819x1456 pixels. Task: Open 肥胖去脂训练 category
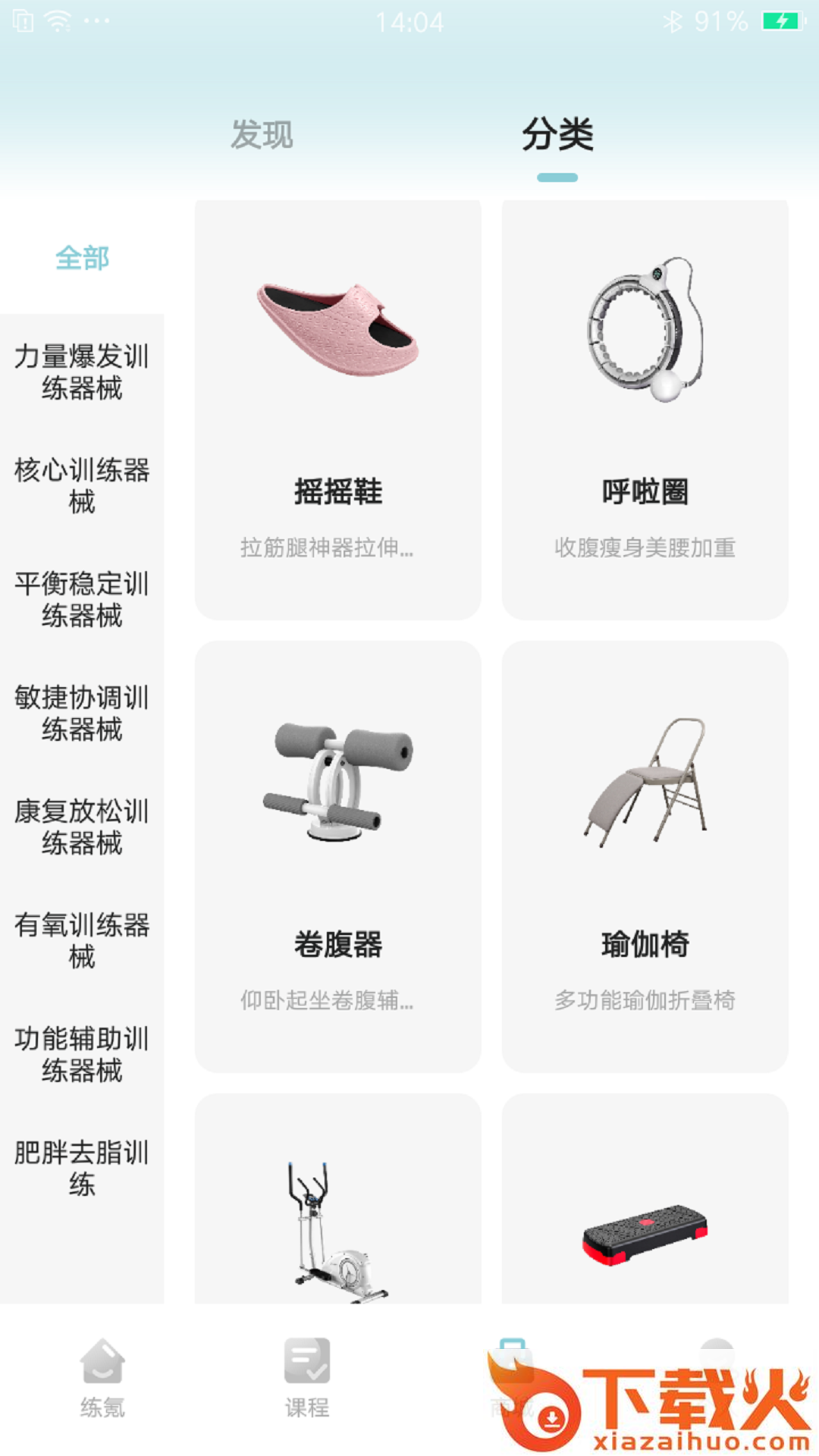click(x=82, y=1168)
